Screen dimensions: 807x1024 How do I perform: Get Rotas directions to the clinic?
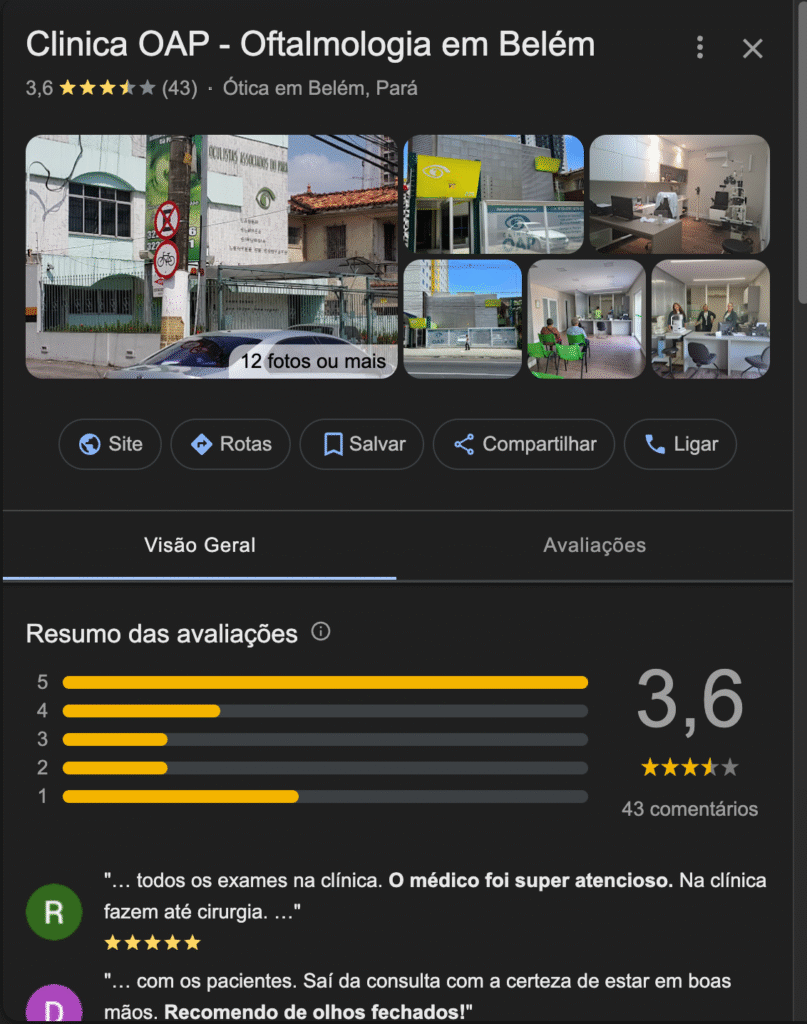[230, 444]
